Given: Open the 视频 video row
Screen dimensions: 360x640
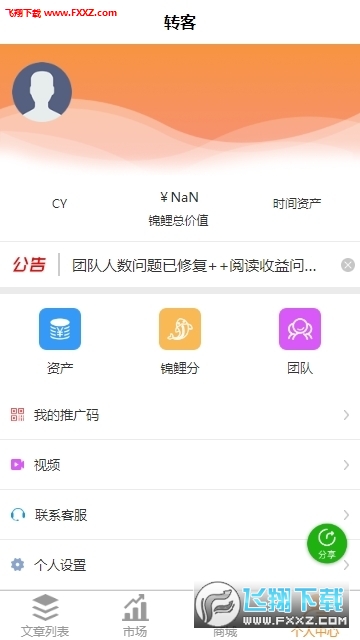Looking at the screenshot, I should point(180,465).
